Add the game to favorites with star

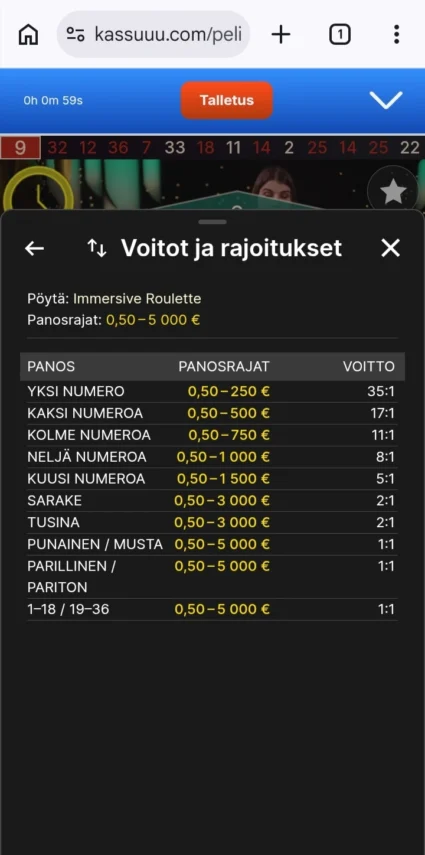pyautogui.click(x=393, y=192)
